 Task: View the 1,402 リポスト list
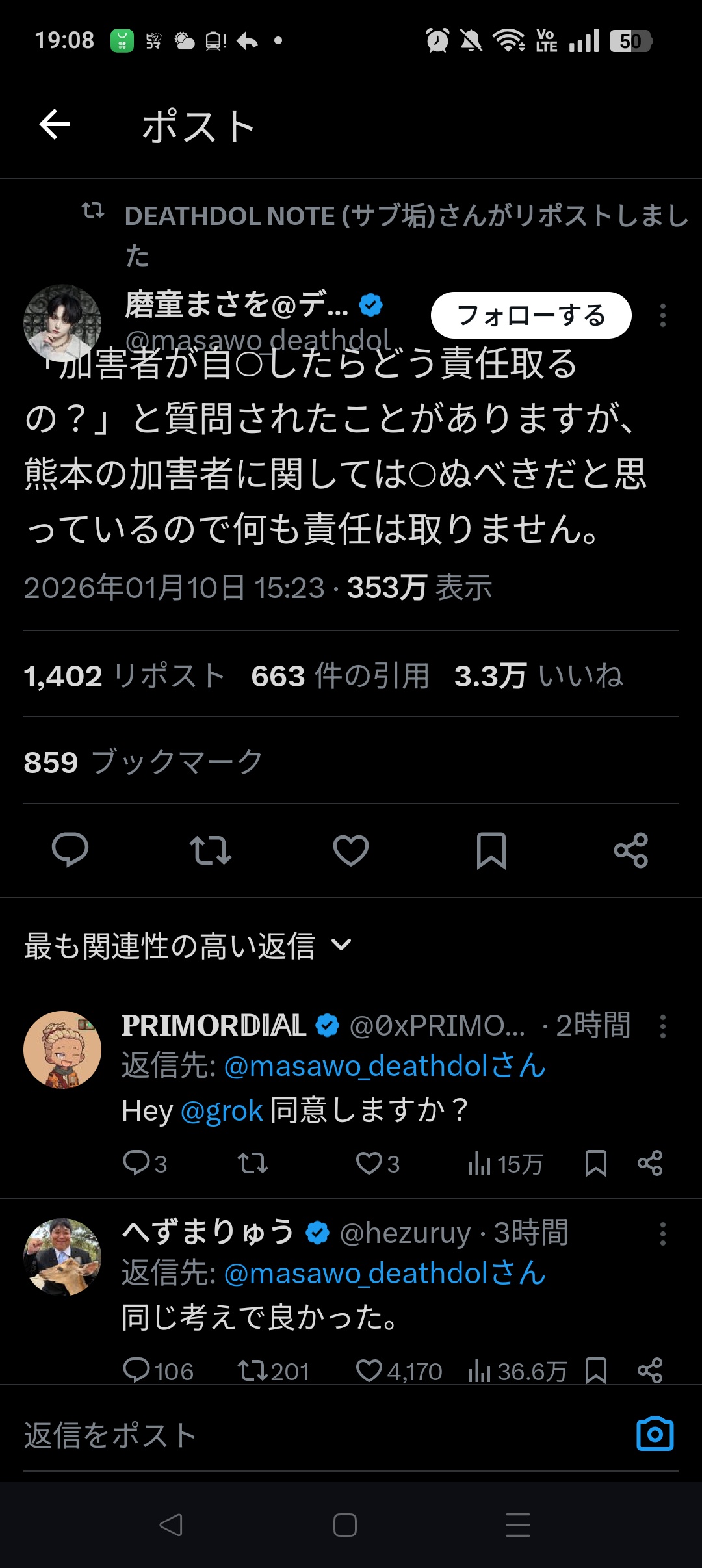(124, 676)
